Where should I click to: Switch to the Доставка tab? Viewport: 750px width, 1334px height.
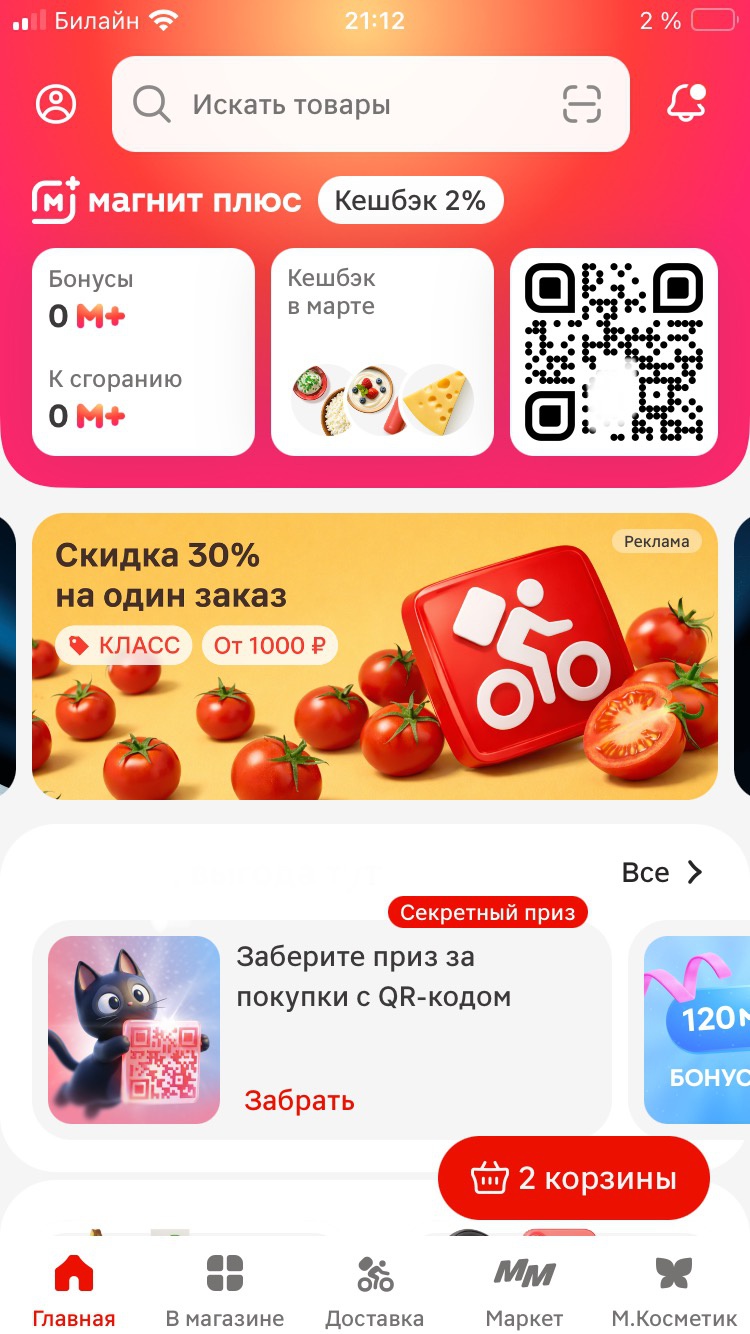tap(375, 1291)
